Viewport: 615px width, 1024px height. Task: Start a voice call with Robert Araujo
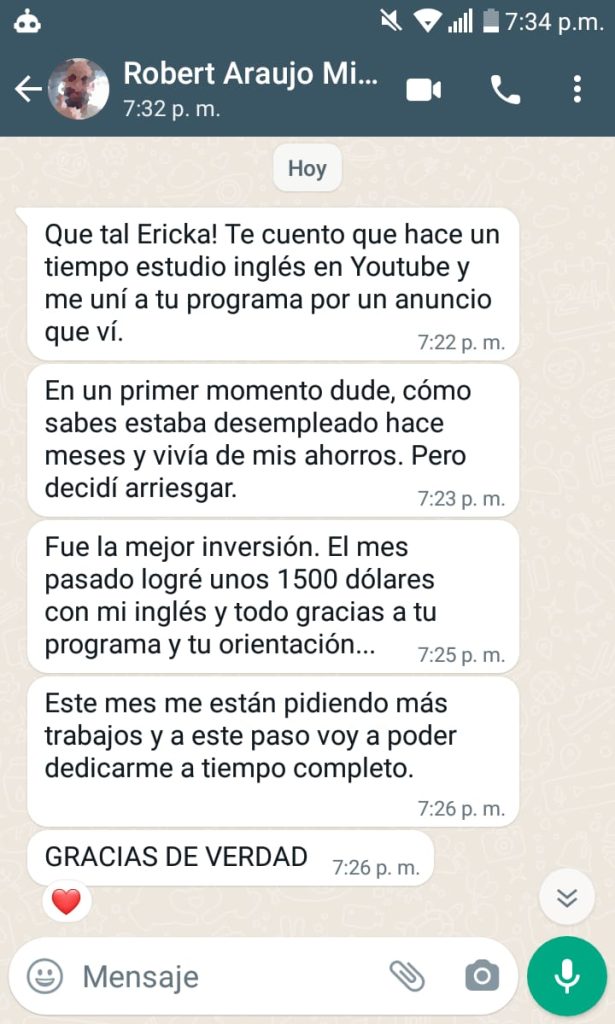506,89
